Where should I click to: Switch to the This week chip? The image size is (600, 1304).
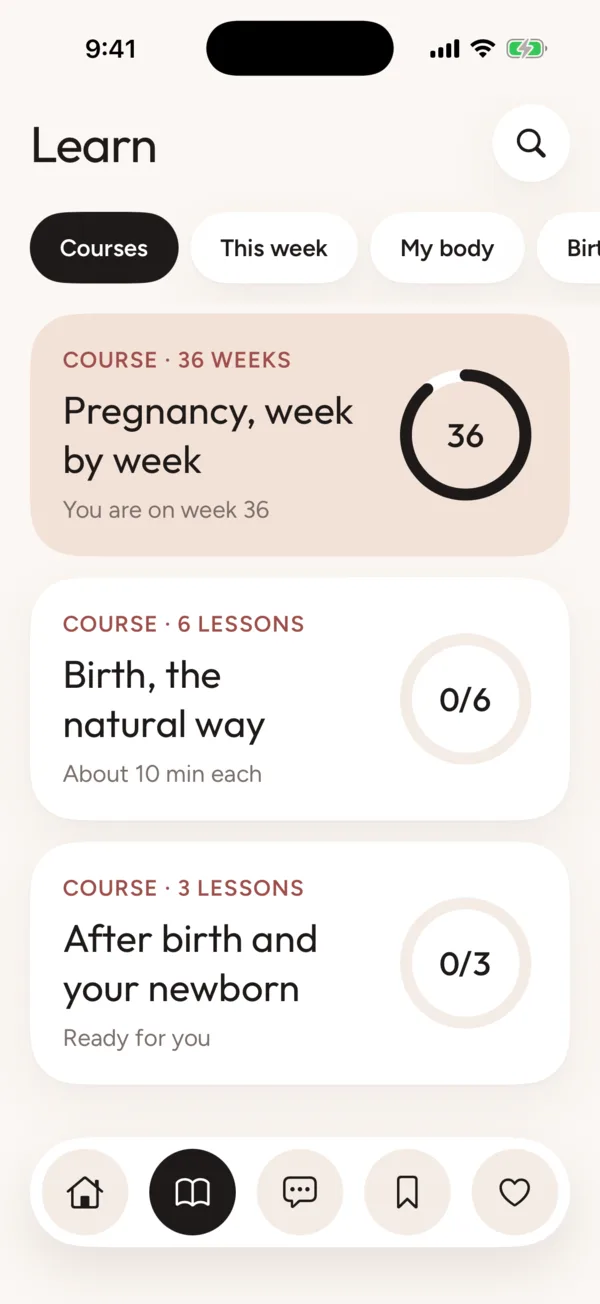(x=274, y=248)
